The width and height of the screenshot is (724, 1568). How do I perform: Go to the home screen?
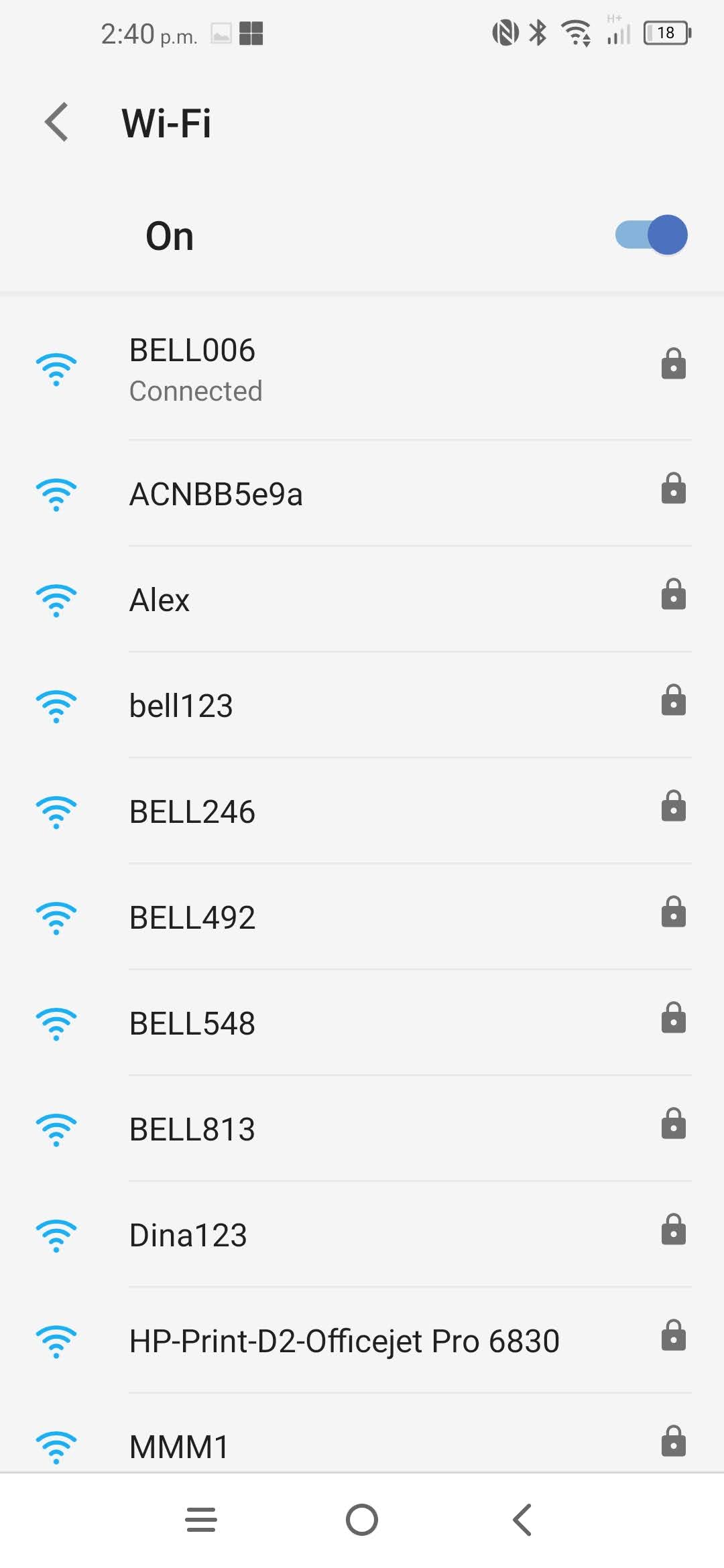(x=362, y=1520)
